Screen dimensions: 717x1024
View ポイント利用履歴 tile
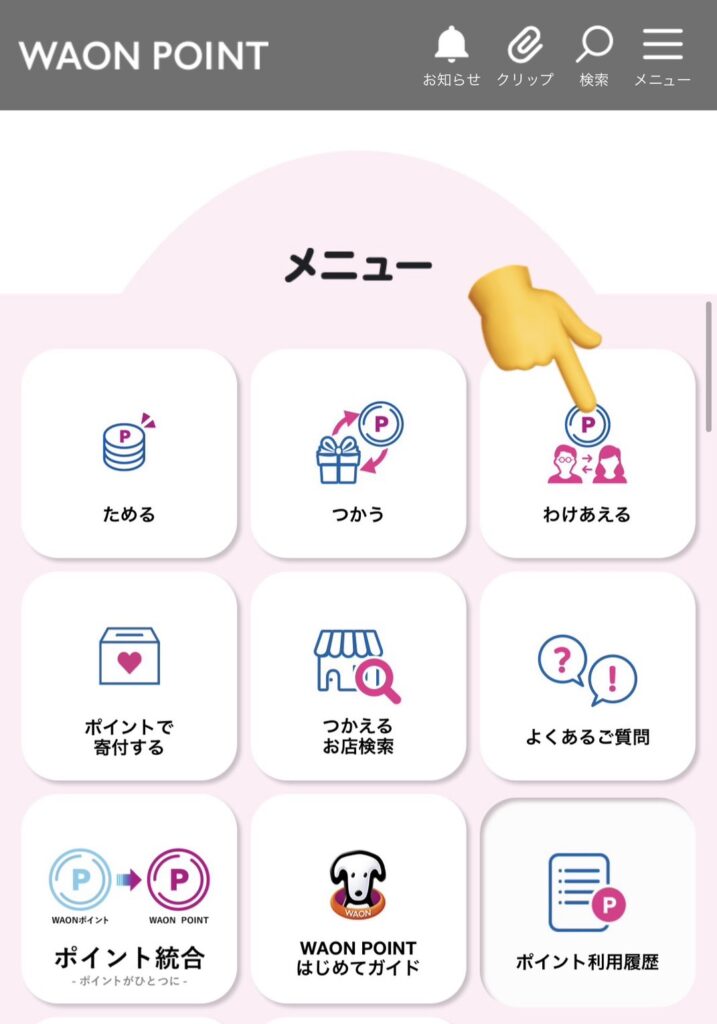click(587, 900)
